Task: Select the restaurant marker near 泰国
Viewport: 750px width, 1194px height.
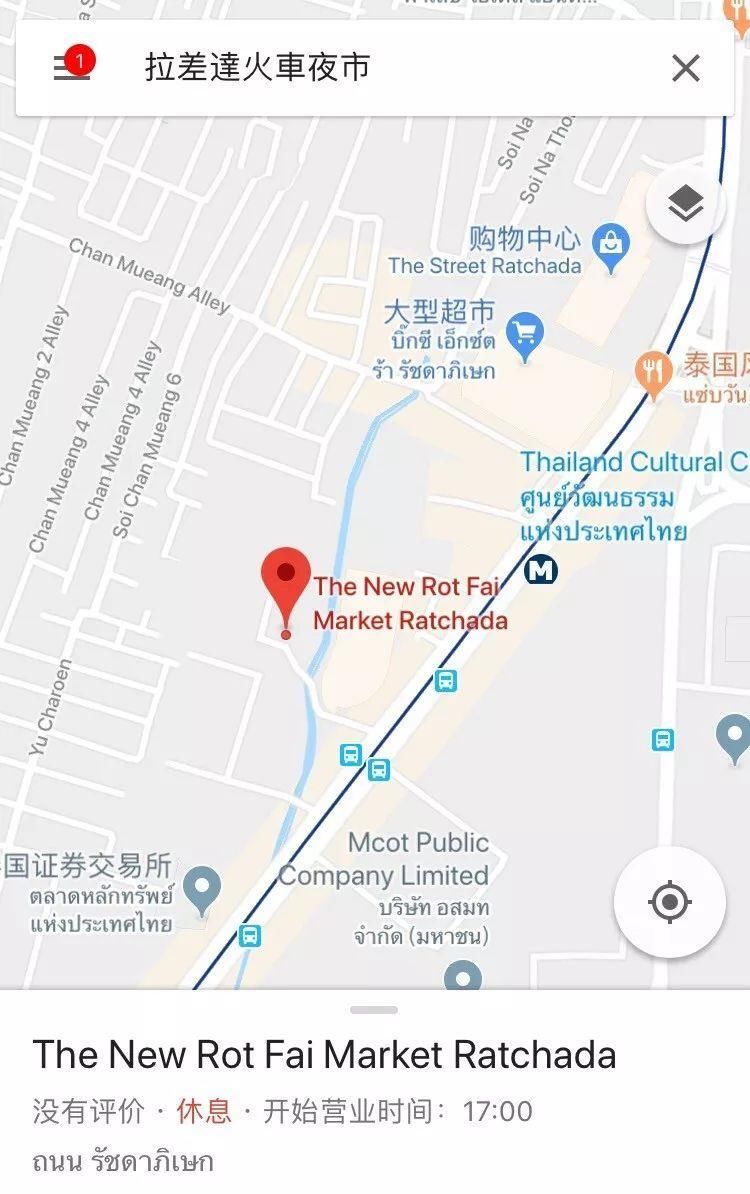Action: click(x=653, y=370)
